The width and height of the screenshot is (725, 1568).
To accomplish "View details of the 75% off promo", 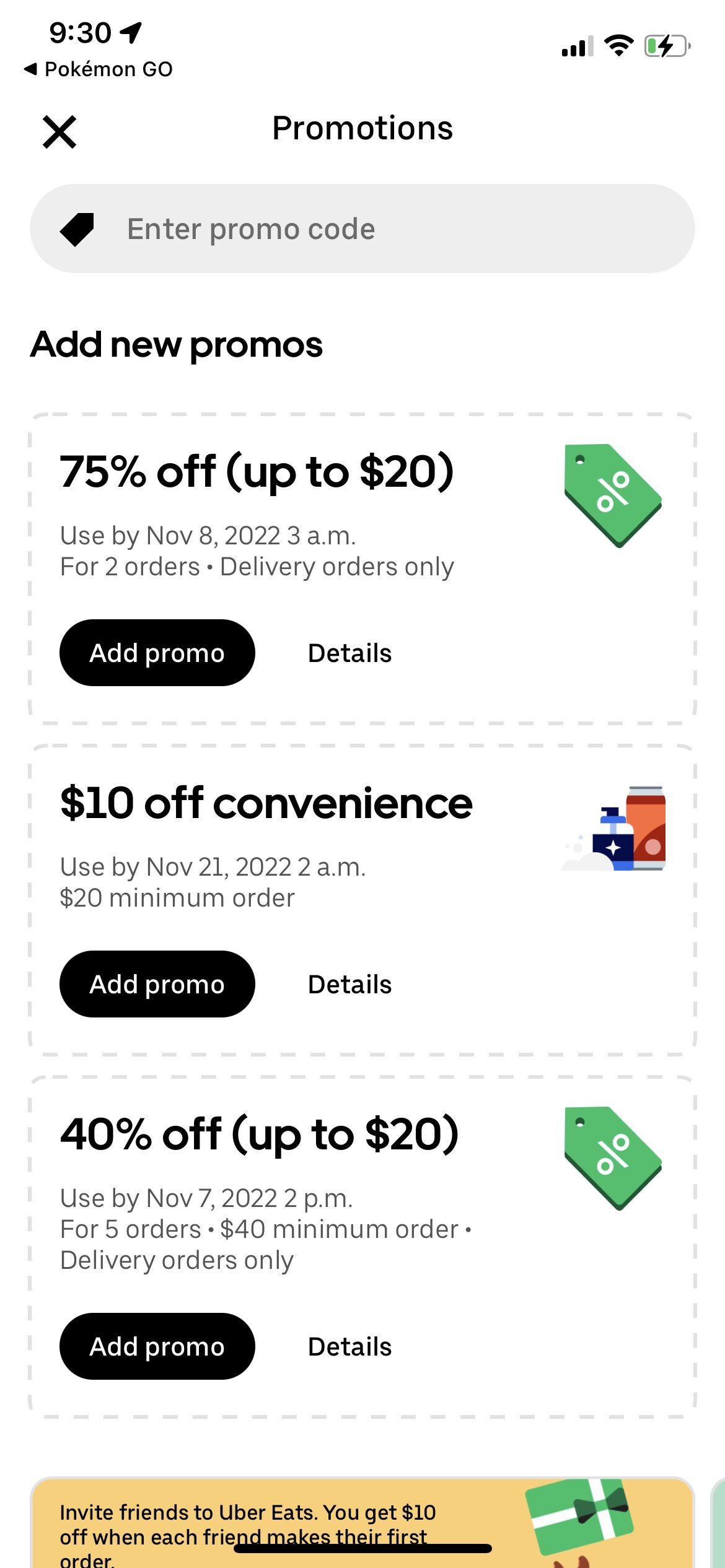I will click(x=349, y=653).
